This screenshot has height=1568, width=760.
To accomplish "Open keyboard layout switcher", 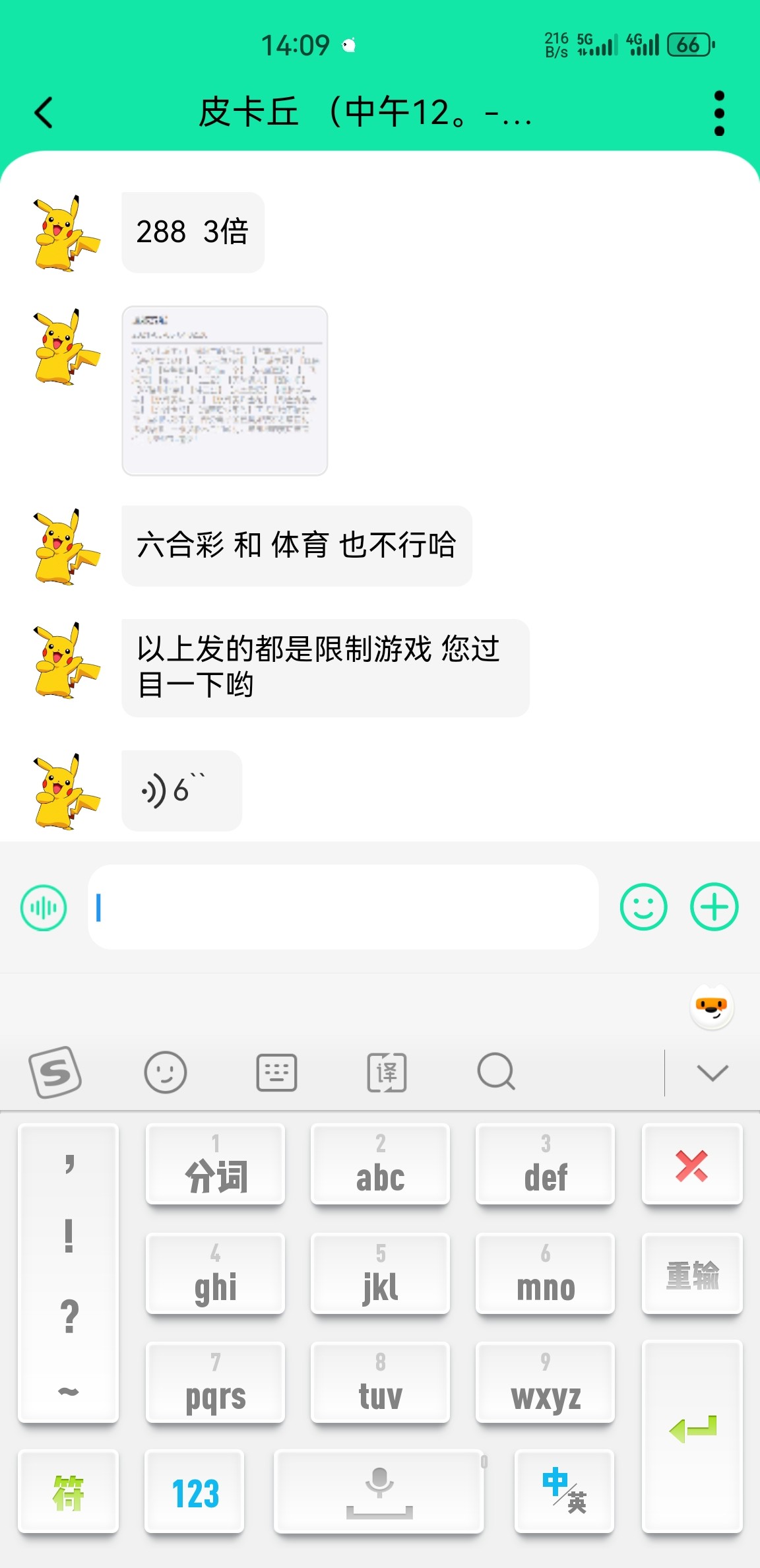I will [x=276, y=1072].
